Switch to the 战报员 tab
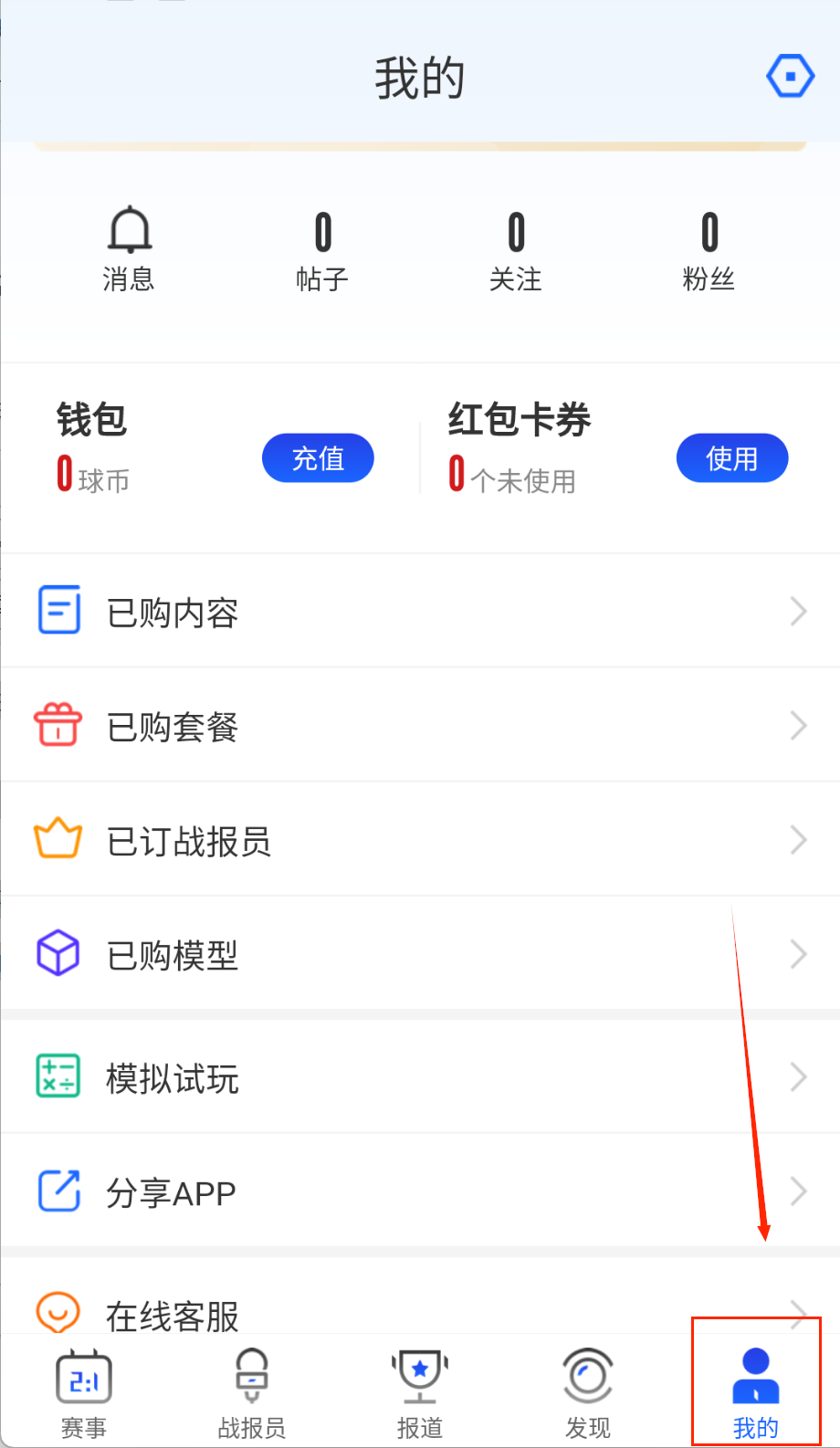Viewport: 840px width, 1448px height. point(252,1392)
